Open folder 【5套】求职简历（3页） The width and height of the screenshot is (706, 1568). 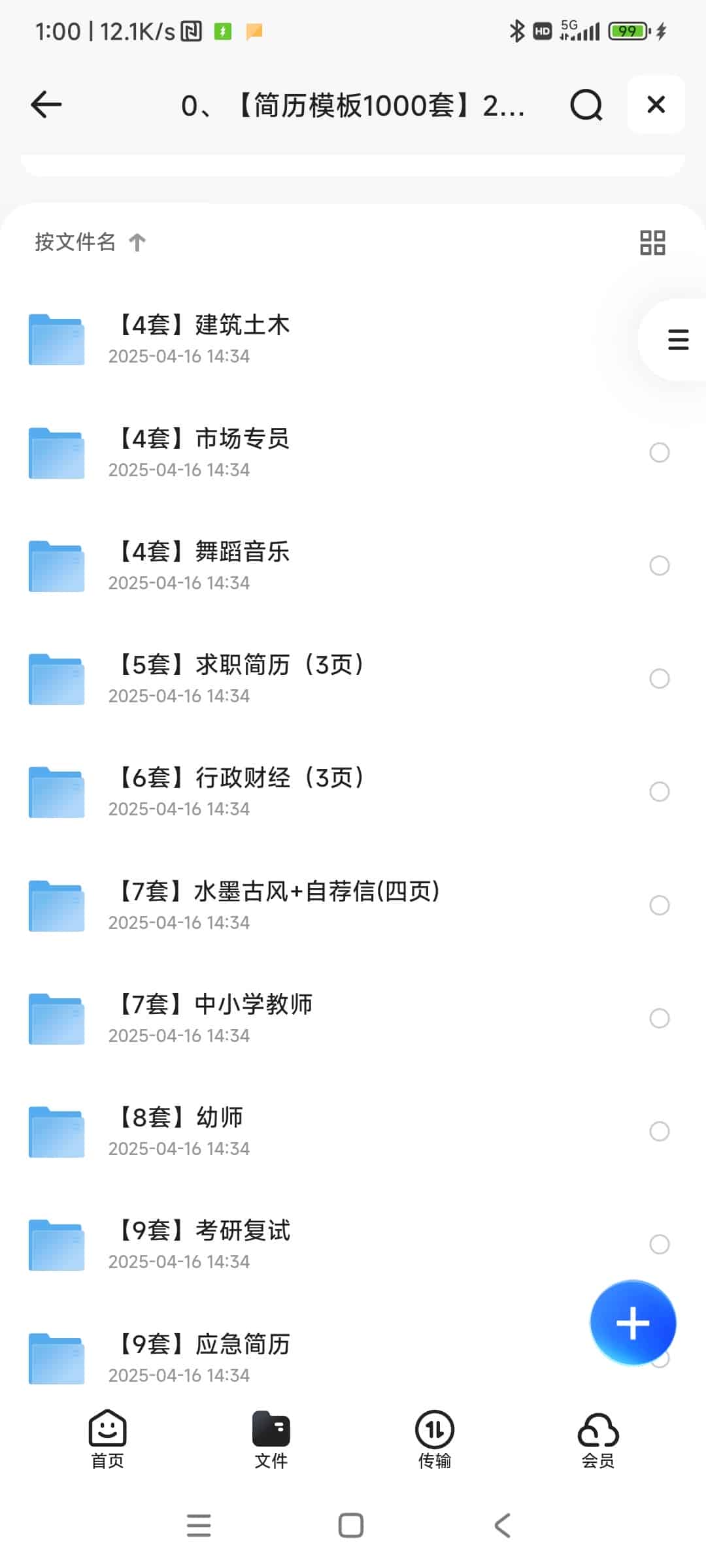click(x=239, y=678)
